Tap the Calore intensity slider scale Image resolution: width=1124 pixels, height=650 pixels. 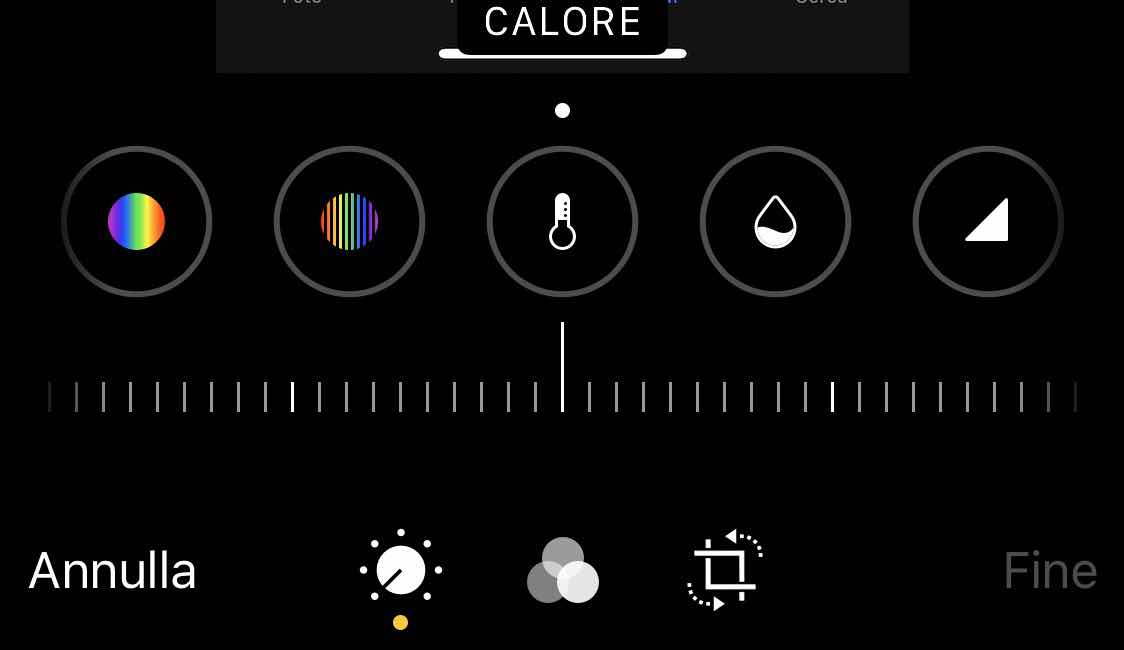click(x=562, y=395)
